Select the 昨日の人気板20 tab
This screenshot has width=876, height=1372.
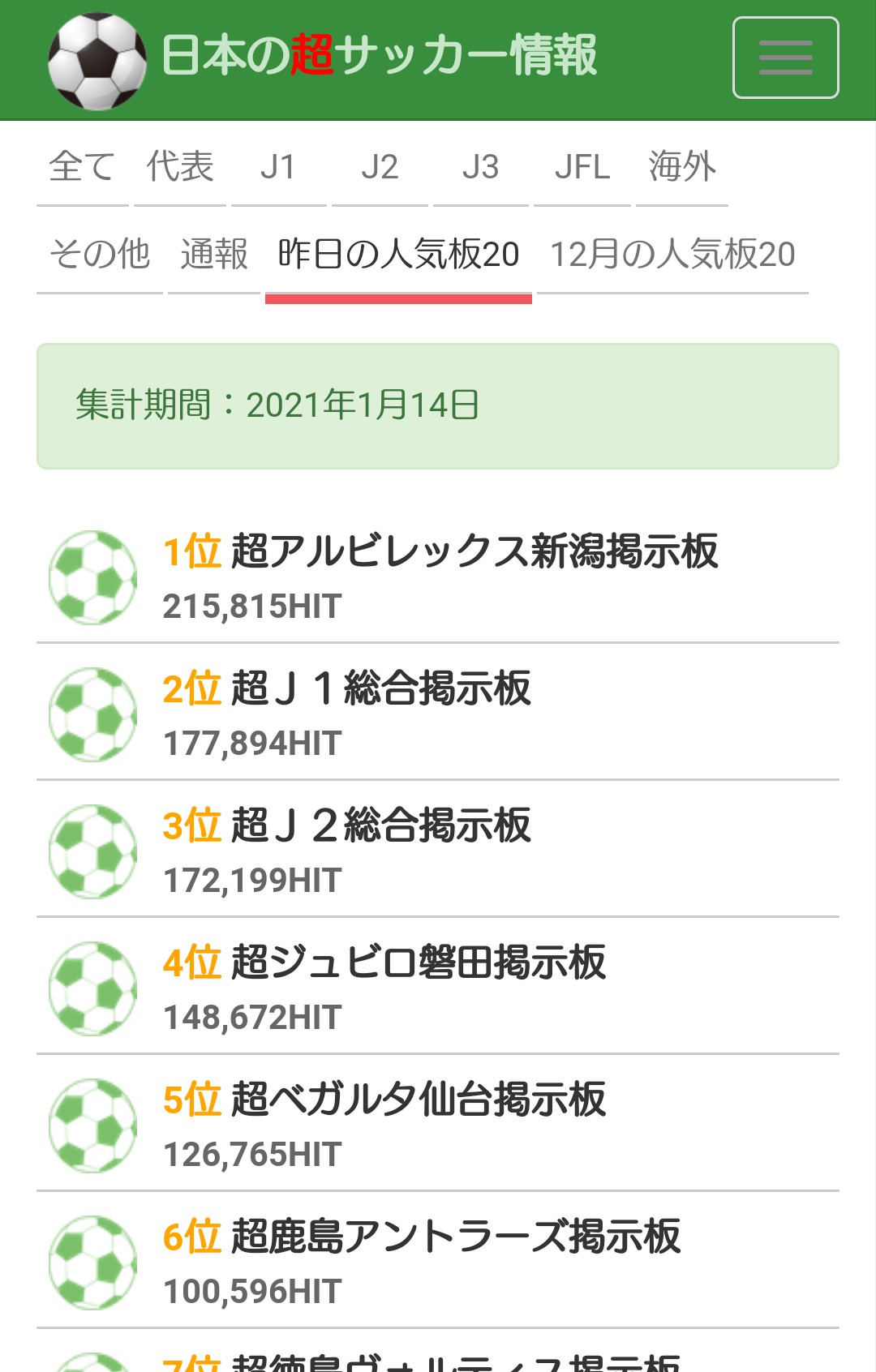[x=398, y=254]
